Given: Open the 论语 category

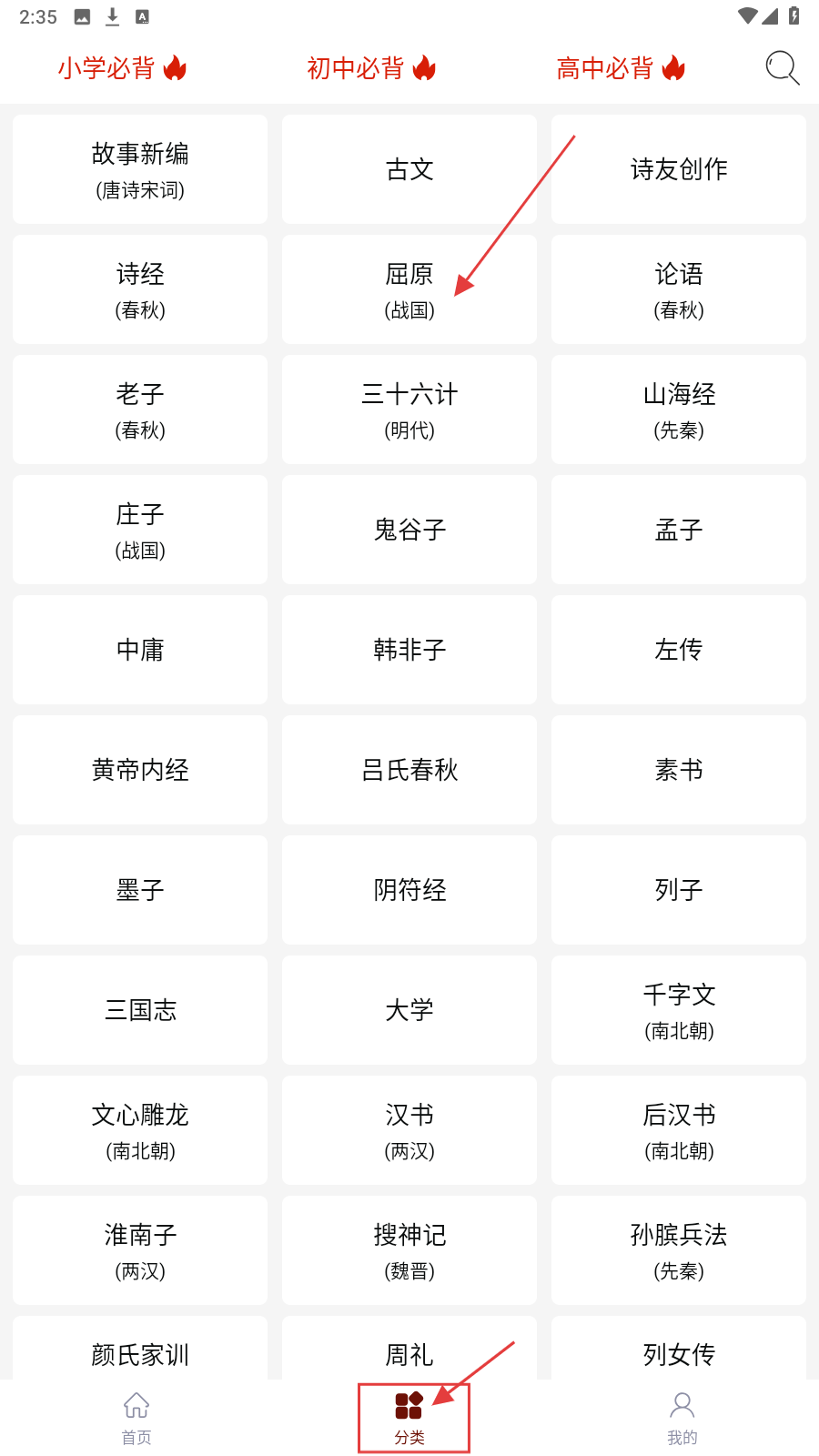Looking at the screenshot, I should (x=679, y=289).
